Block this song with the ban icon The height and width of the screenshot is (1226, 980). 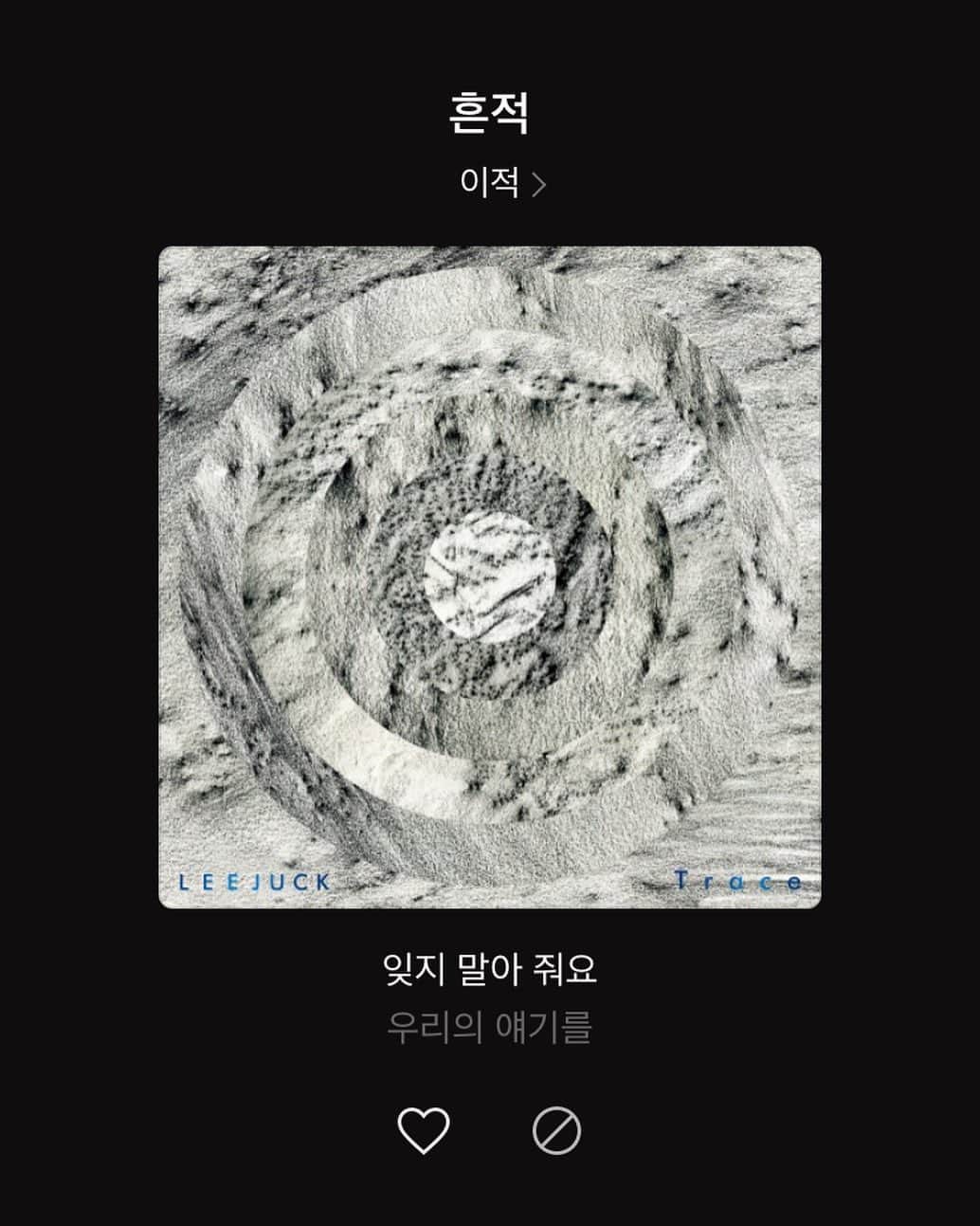pos(556,1131)
